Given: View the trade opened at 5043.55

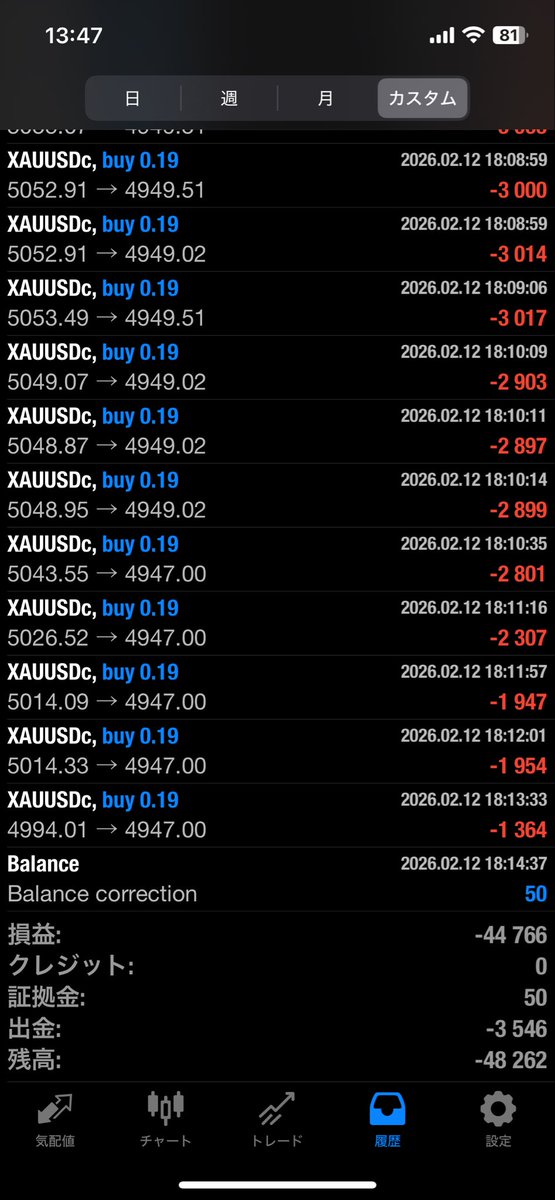Looking at the screenshot, I should 277,560.
